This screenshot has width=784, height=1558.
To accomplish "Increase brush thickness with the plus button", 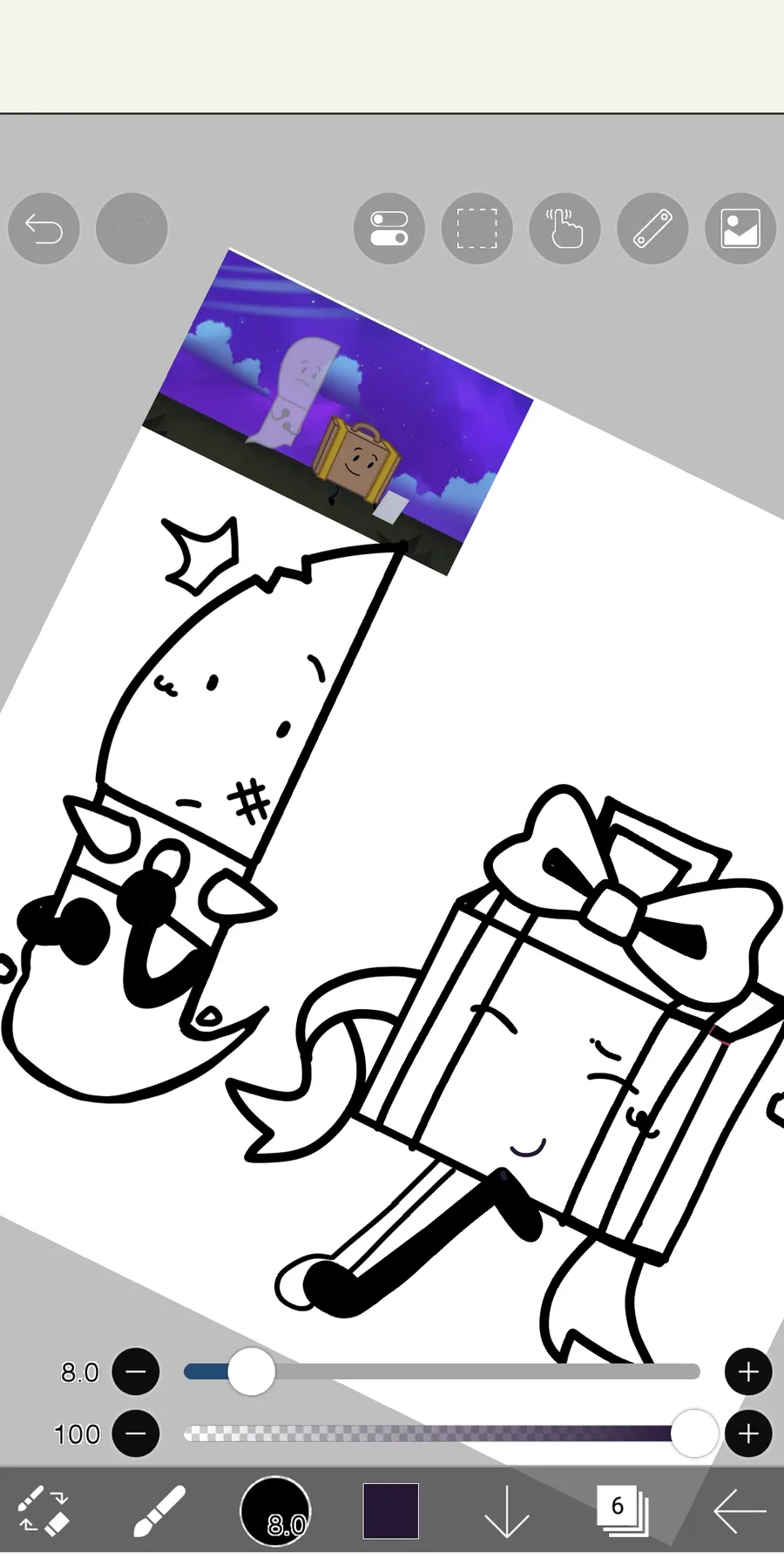I will 748,1372.
